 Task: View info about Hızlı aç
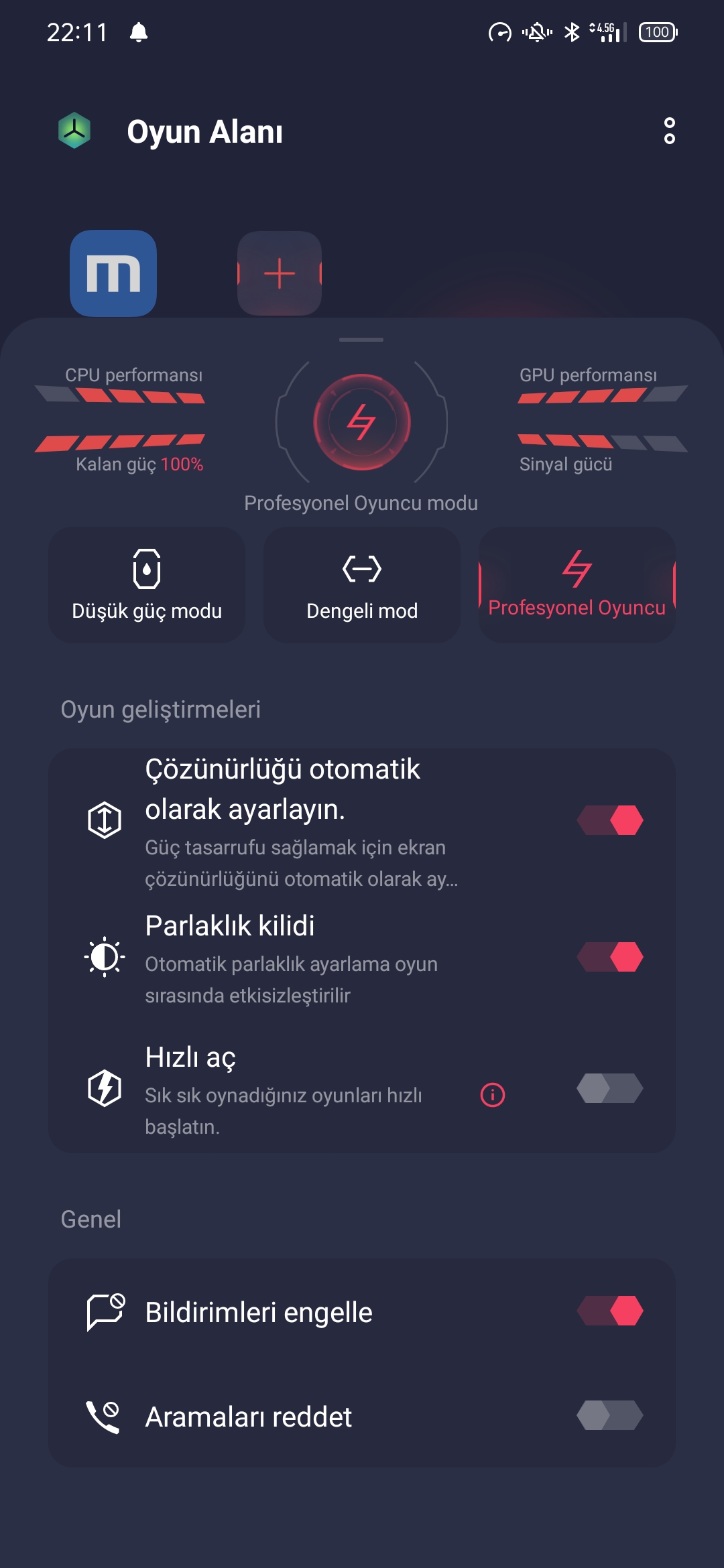(x=493, y=1095)
